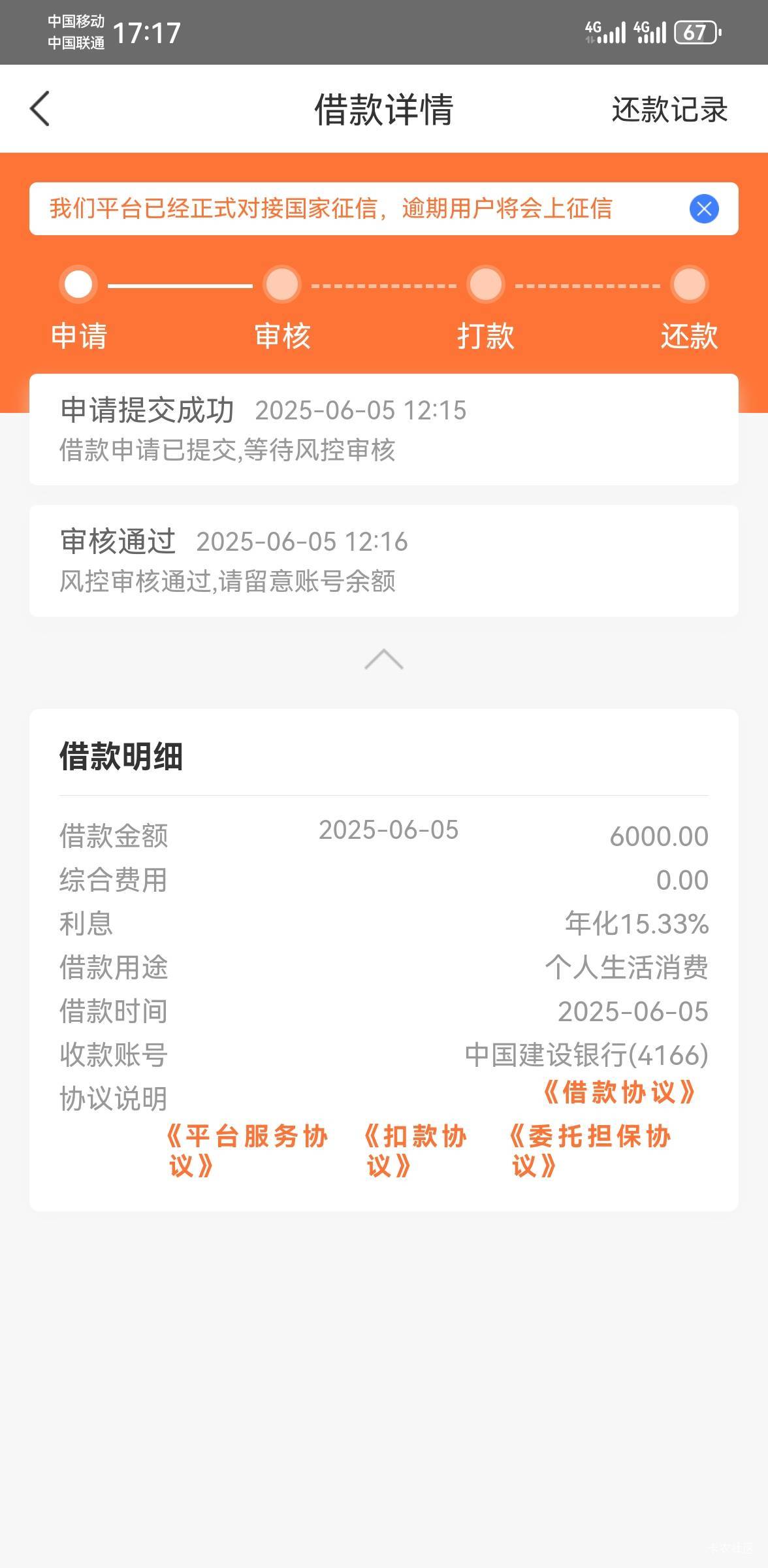Collapse the loan progress timeline

coord(384,659)
